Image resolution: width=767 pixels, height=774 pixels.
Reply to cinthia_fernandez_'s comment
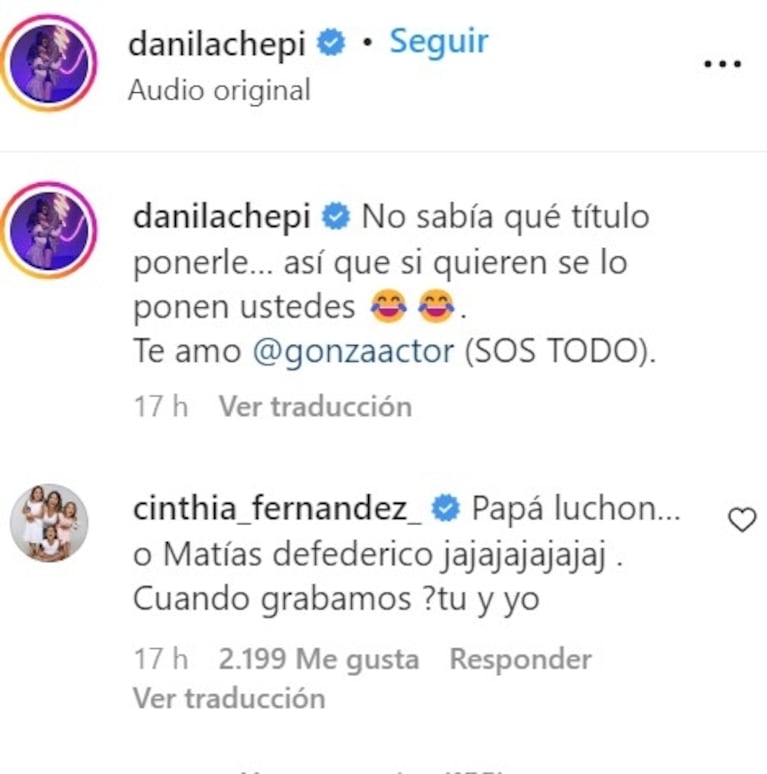520,659
